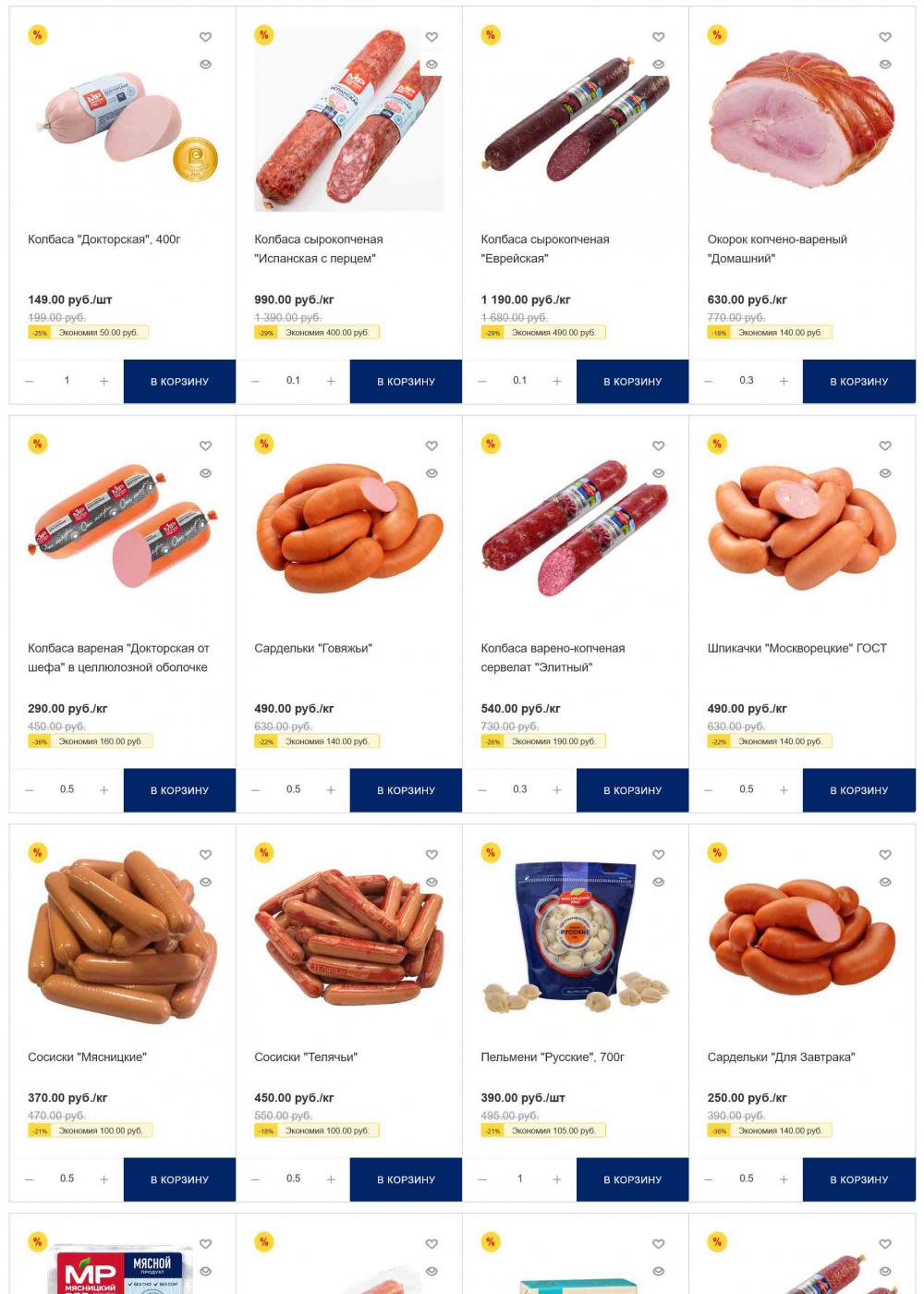Like Сосиски "Мясницкие" with heart icon
The image size is (924, 1294).
pos(205,854)
